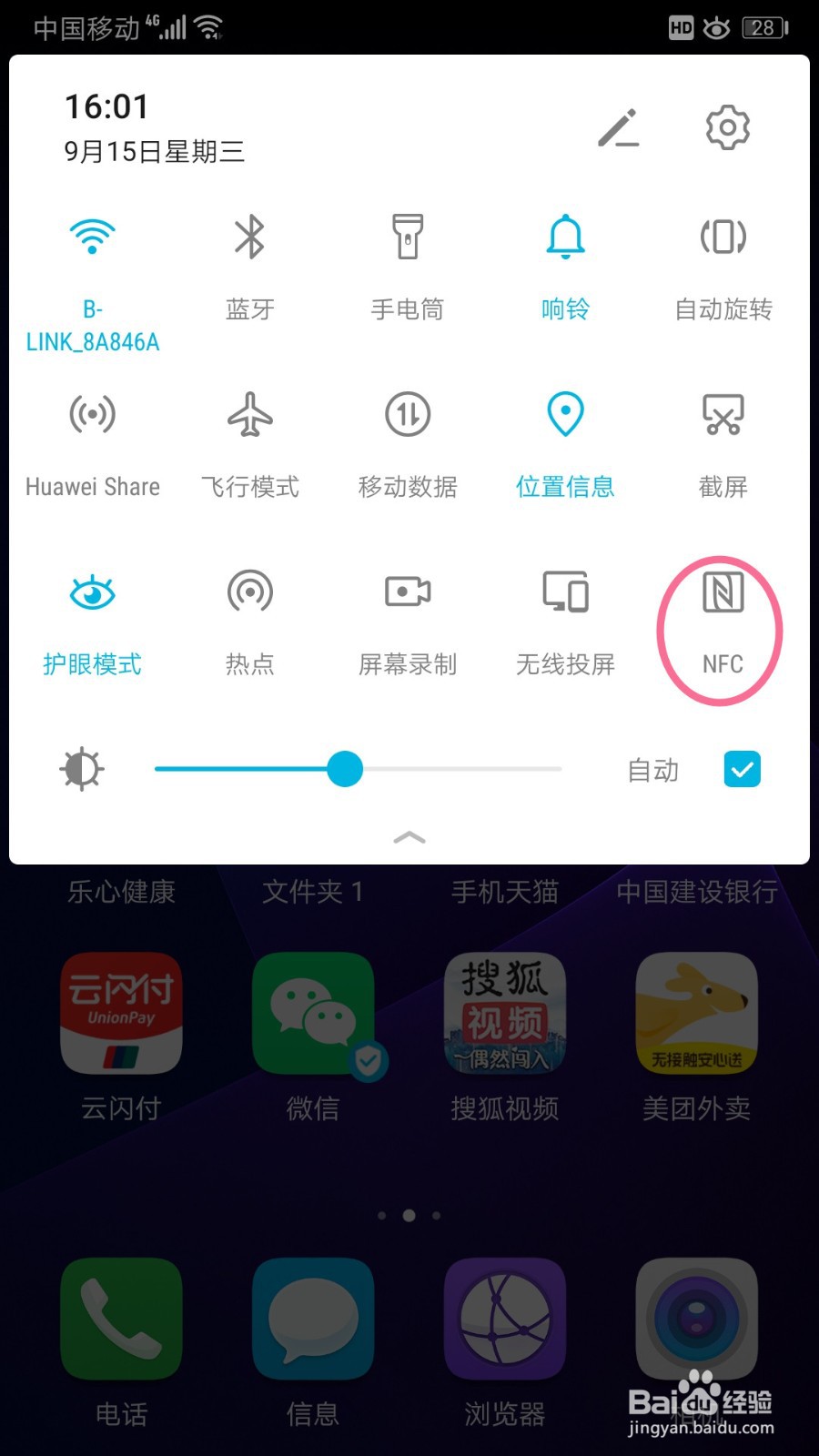Viewport: 819px width, 1456px height.
Task: Launch Meituan Waimai (美团外卖)
Action: (x=696, y=1010)
